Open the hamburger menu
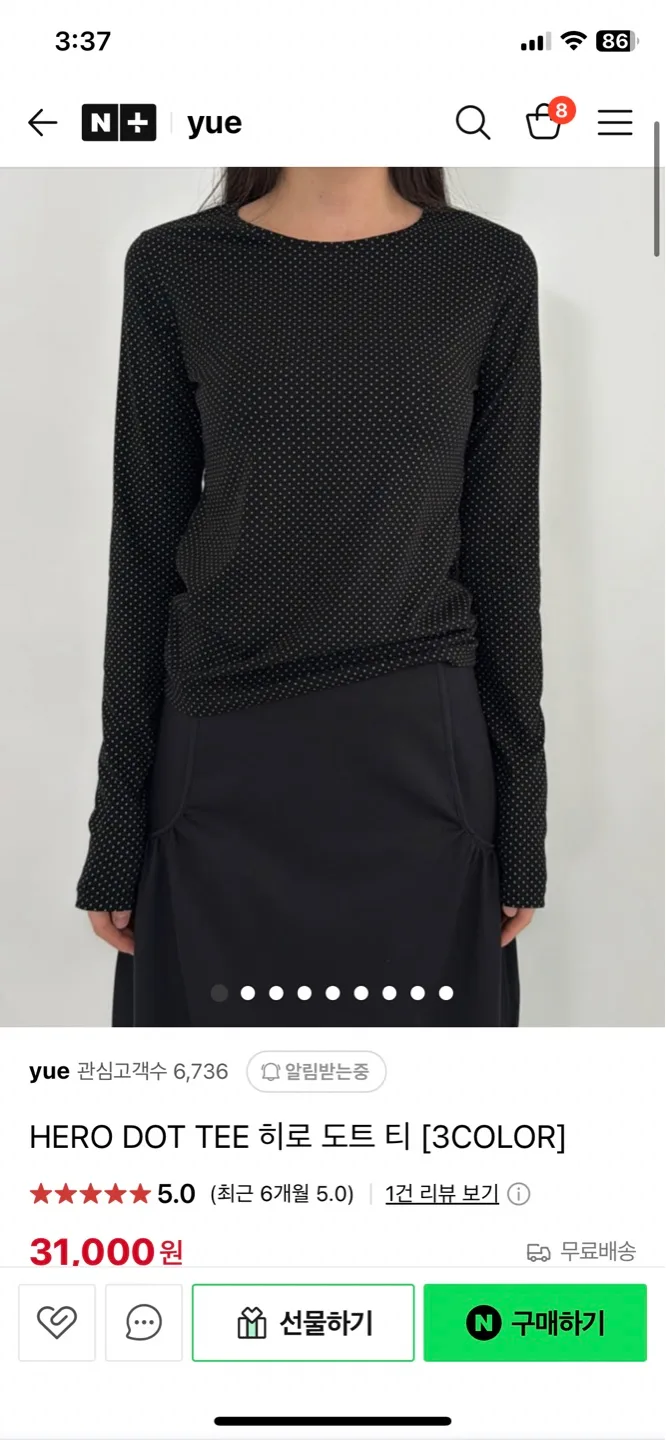Viewport: 666px width, 1440px height. (x=615, y=123)
